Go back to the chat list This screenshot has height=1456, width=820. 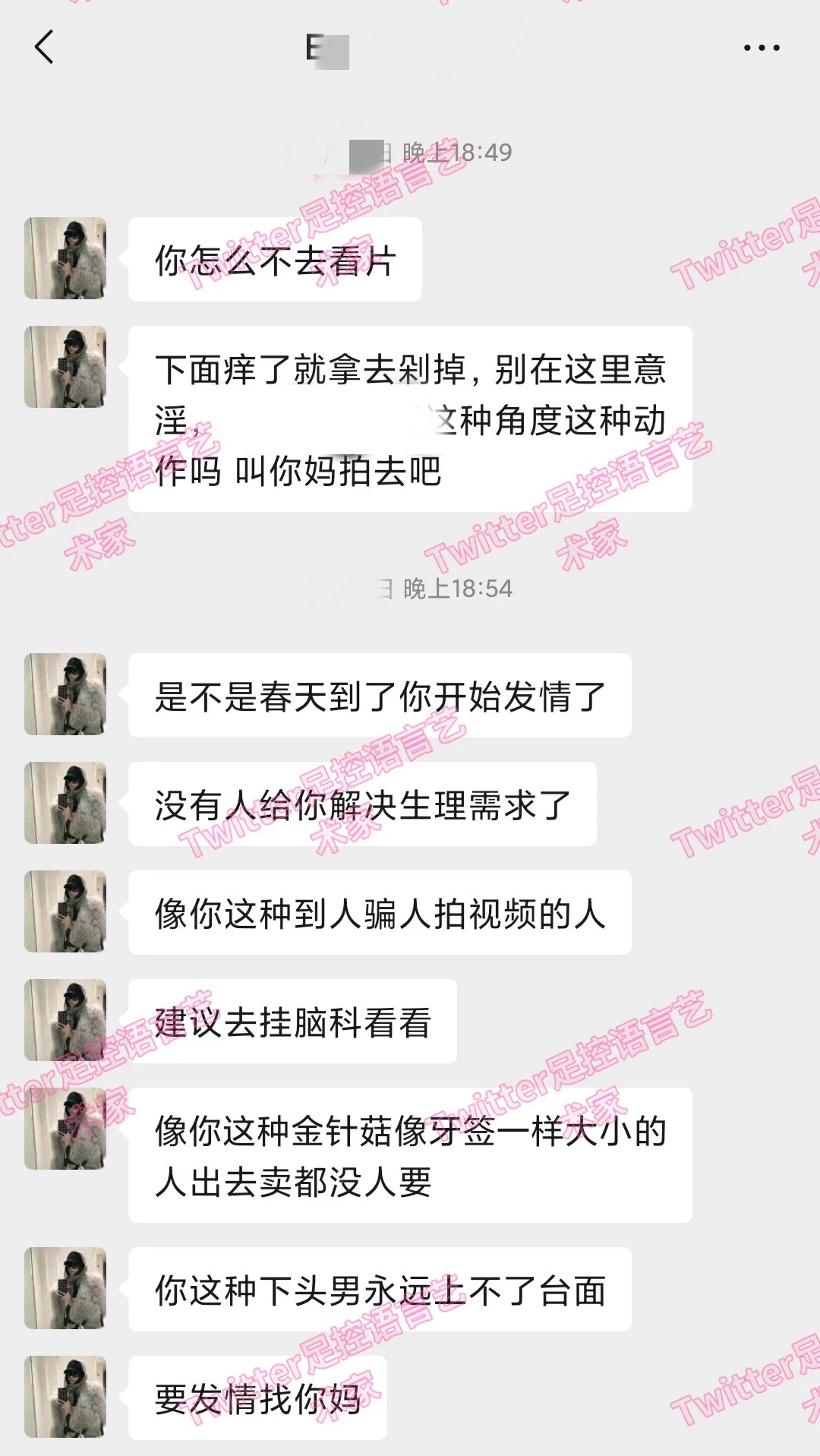pos(44,47)
